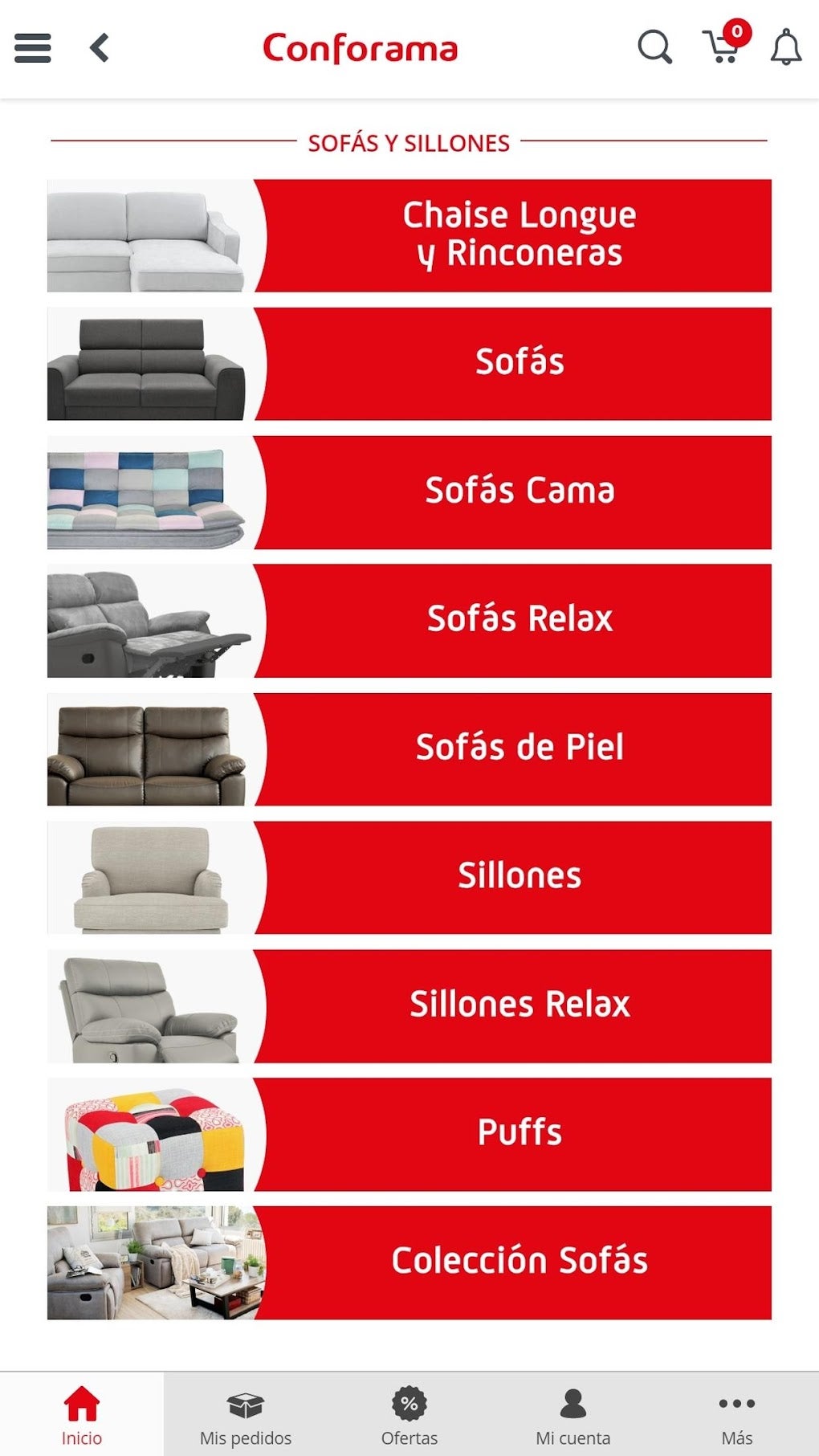Open Chaise Longue y Rinconeras category

[x=409, y=235]
